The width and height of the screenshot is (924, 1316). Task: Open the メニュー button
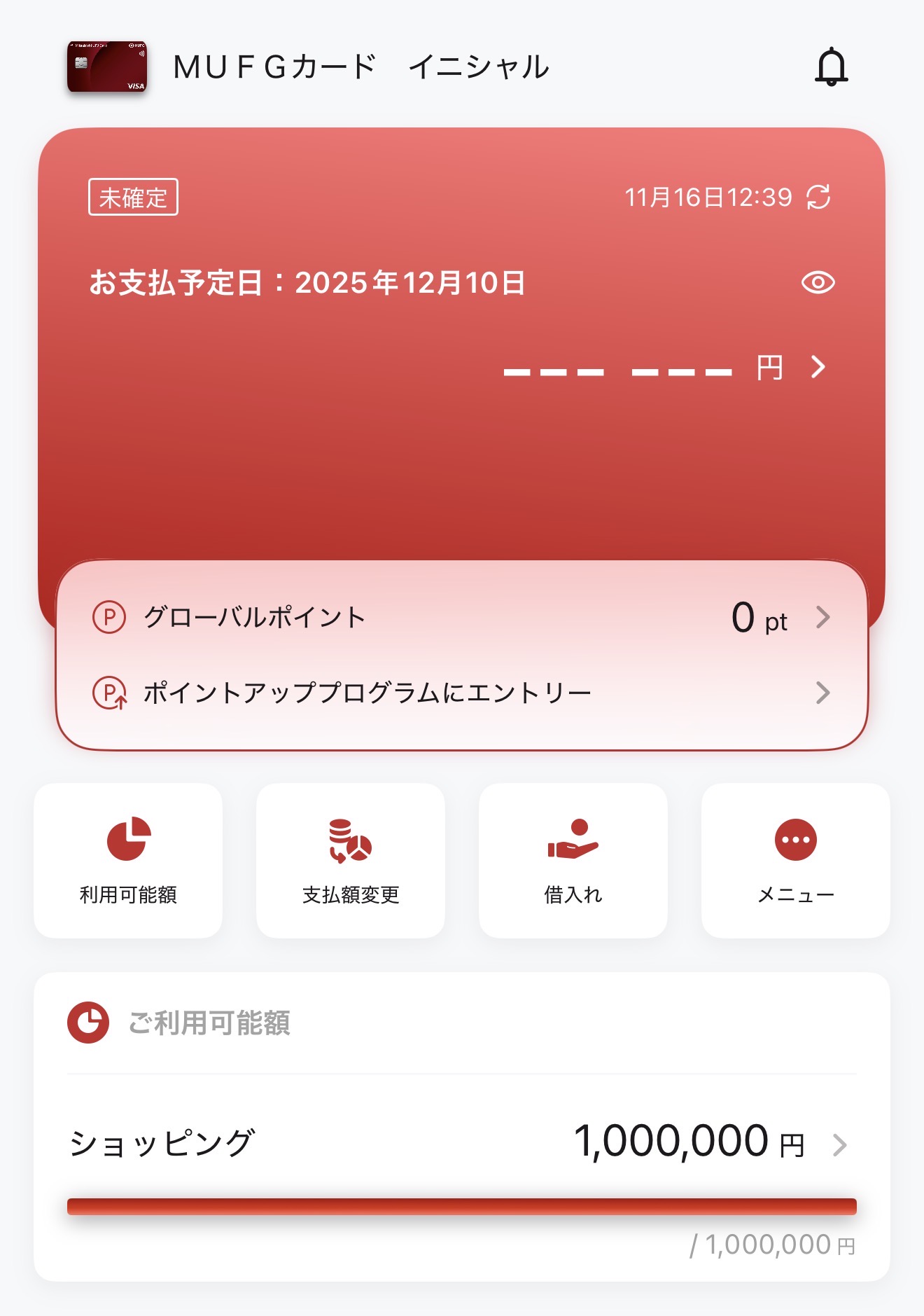coord(796,860)
